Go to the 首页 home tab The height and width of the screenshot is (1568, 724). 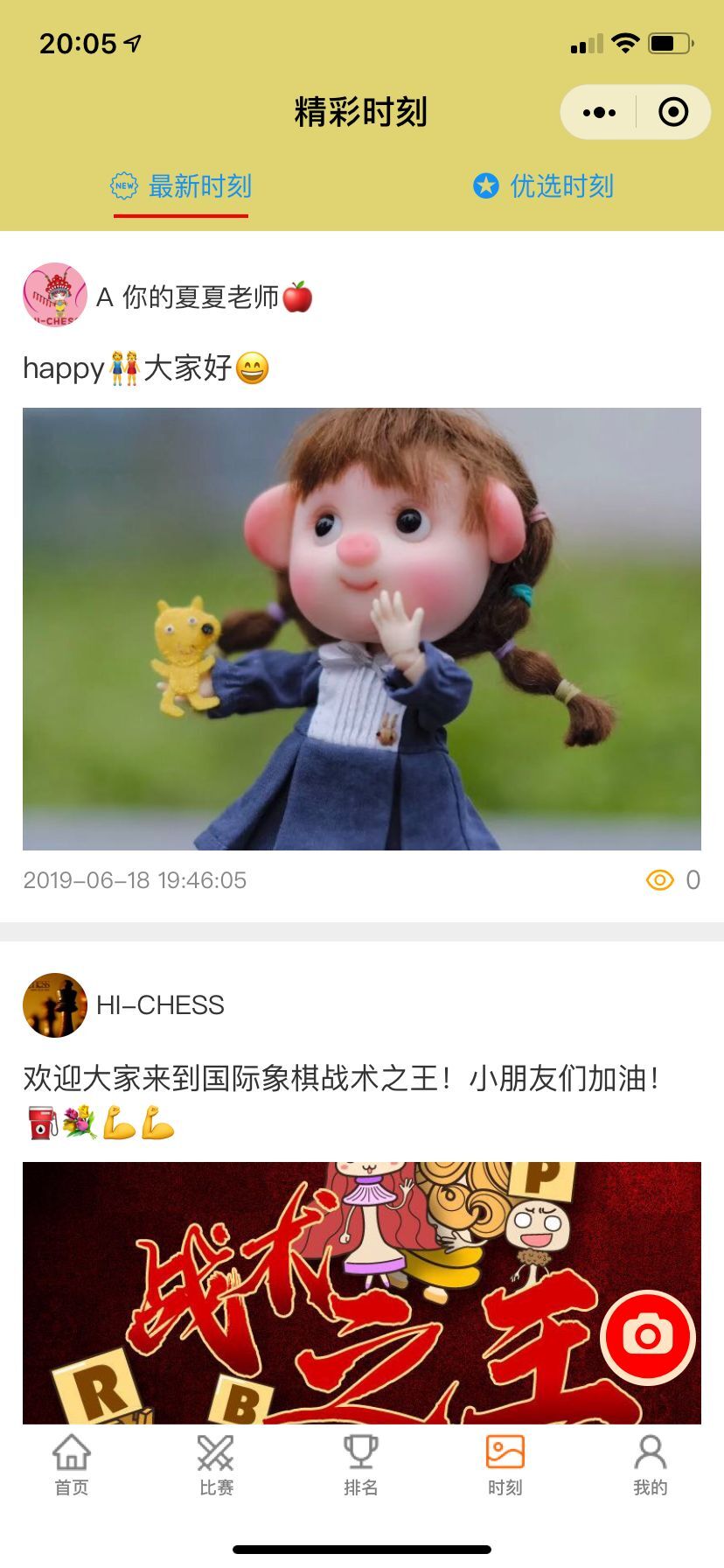[72, 1465]
